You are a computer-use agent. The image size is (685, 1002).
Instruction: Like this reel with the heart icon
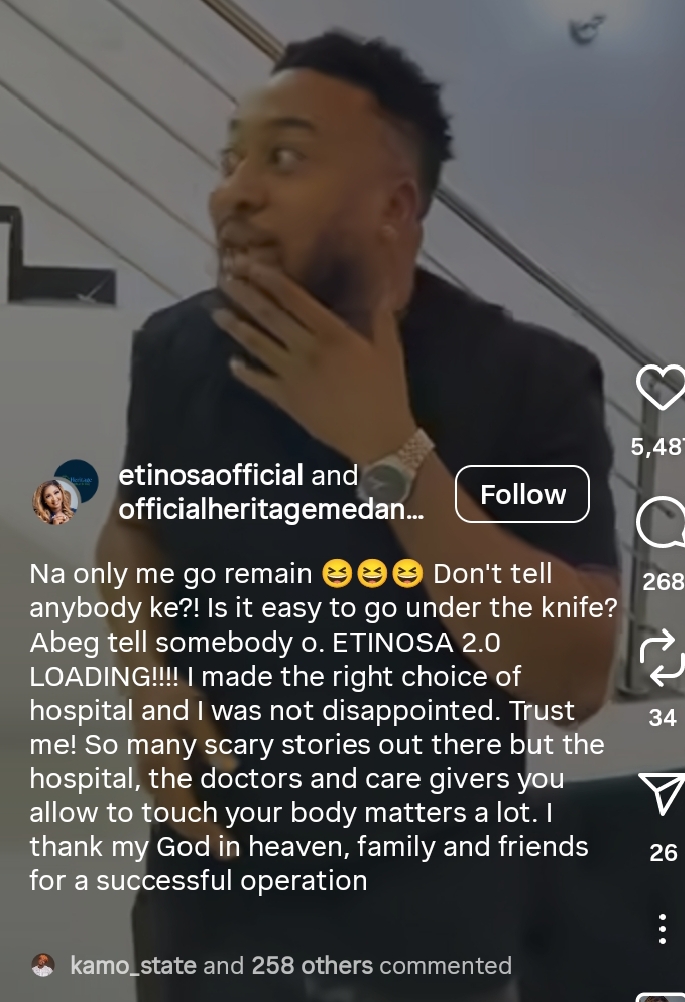tap(661, 388)
